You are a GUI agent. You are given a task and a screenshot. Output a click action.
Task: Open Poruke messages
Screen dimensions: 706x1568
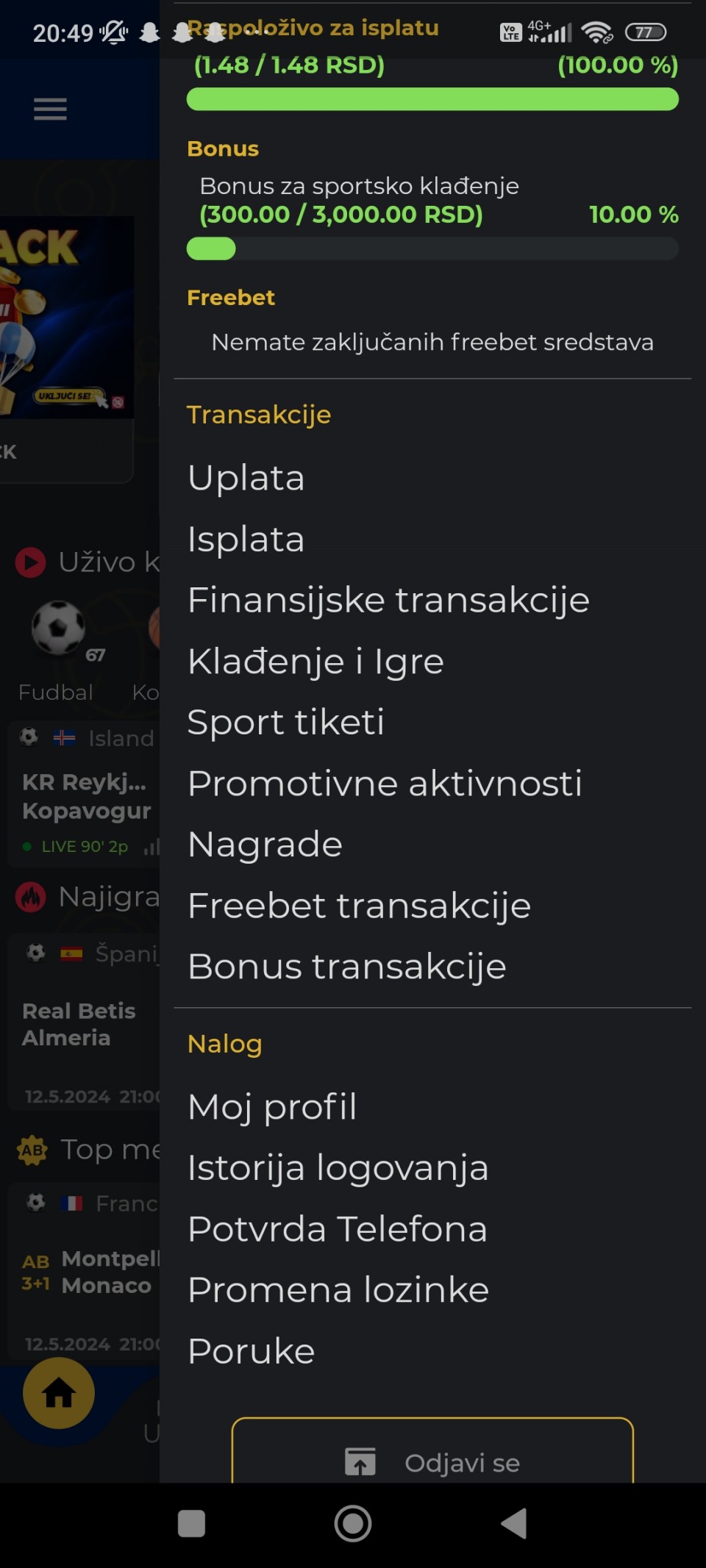(x=251, y=1350)
